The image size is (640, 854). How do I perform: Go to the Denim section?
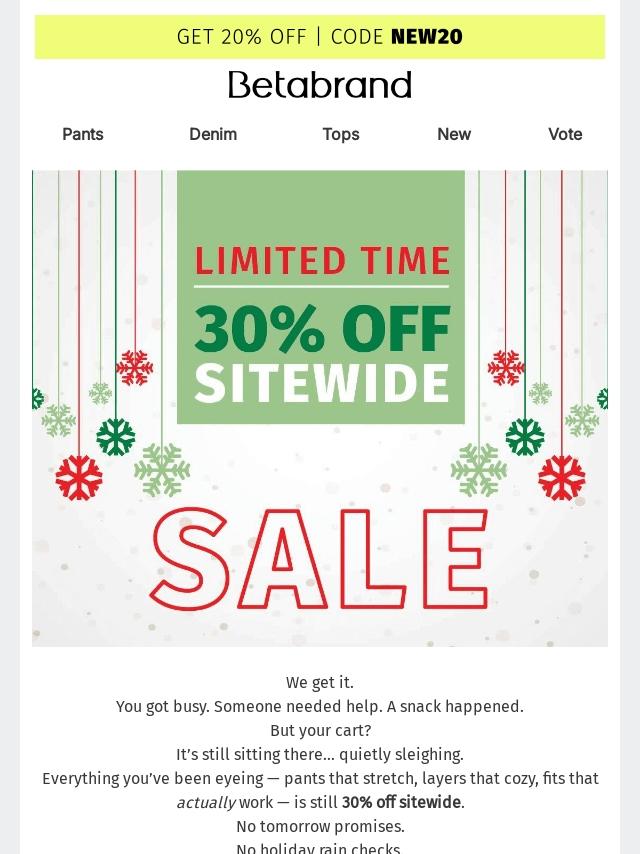pos(213,134)
